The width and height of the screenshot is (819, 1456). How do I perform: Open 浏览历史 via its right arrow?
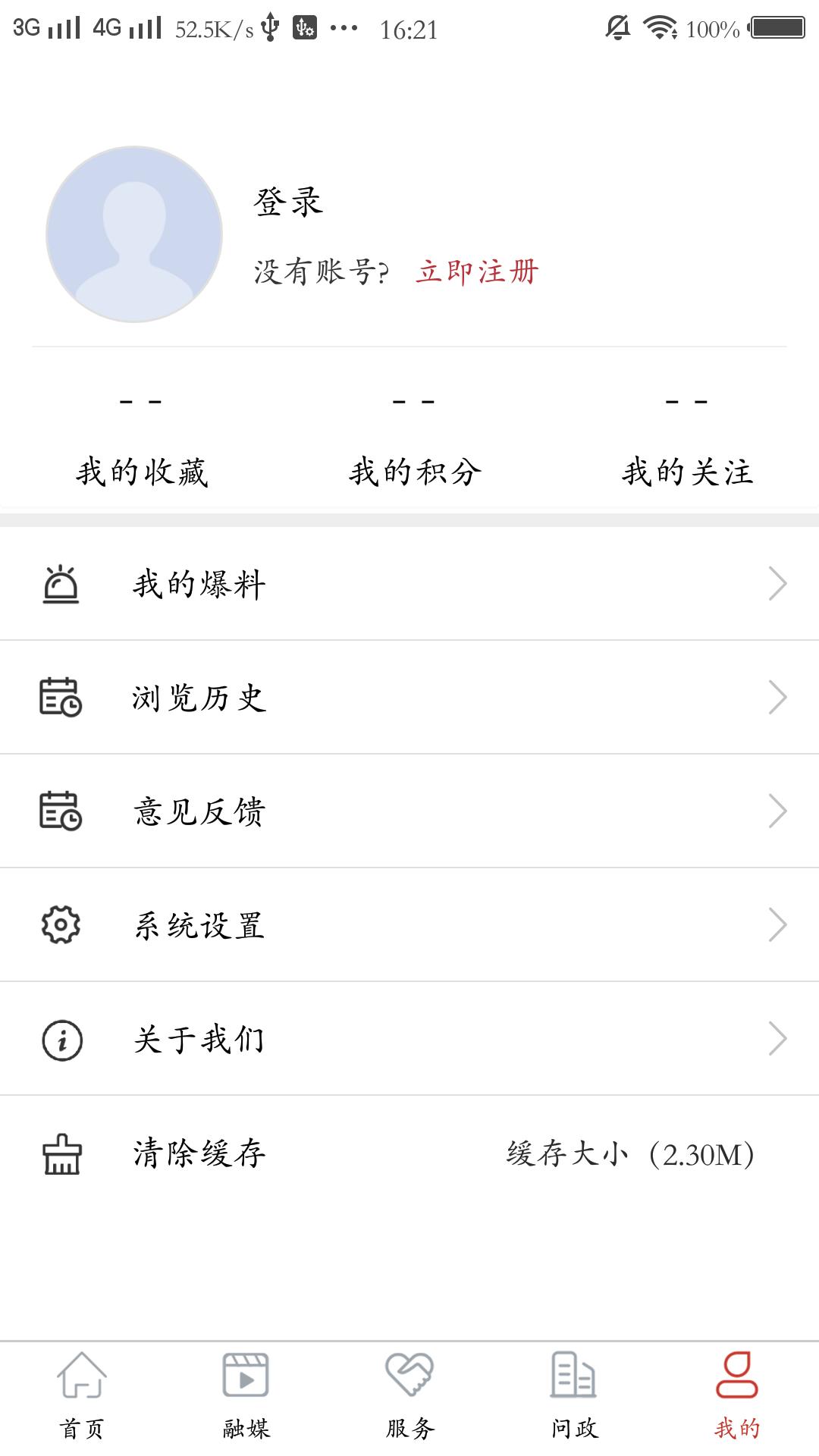click(777, 698)
